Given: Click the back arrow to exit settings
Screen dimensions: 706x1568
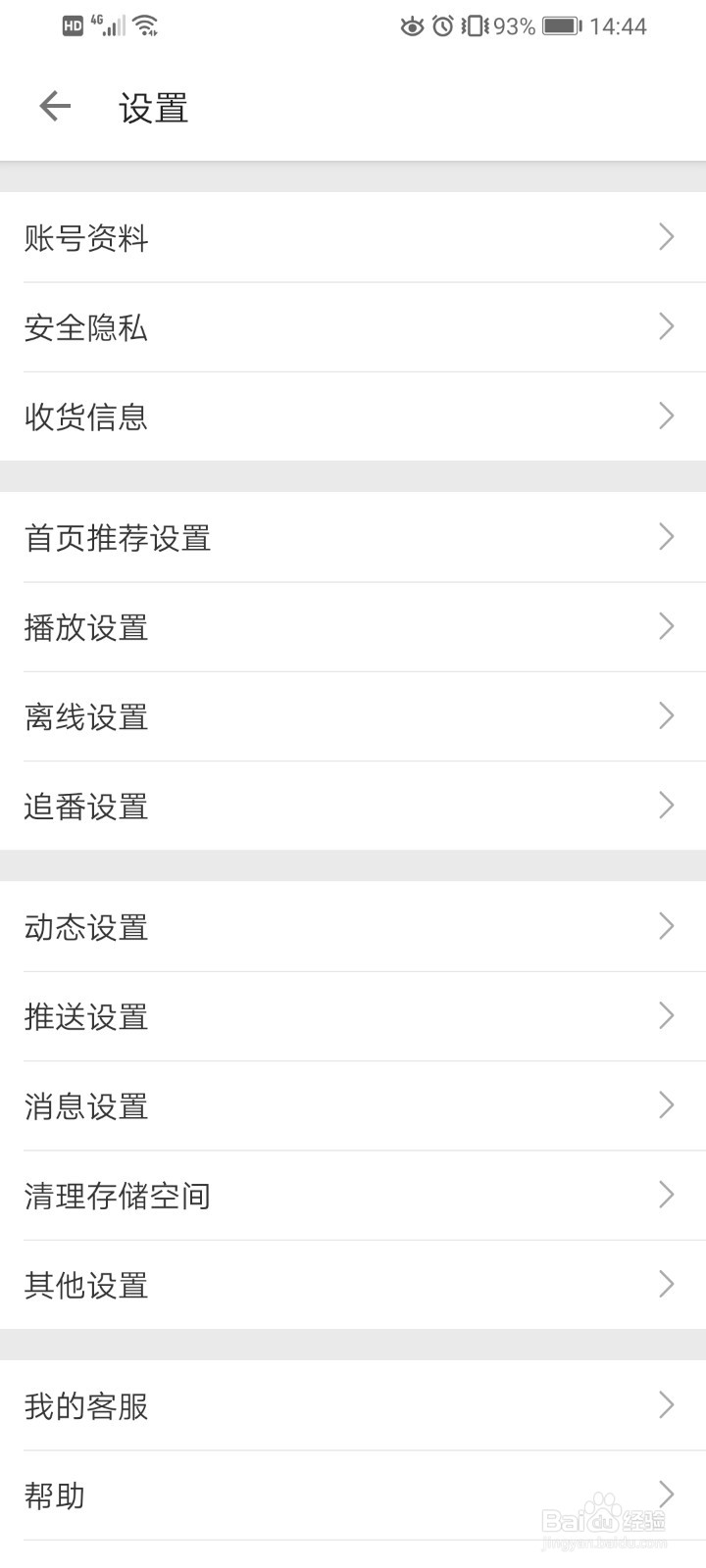Looking at the screenshot, I should 55,106.
